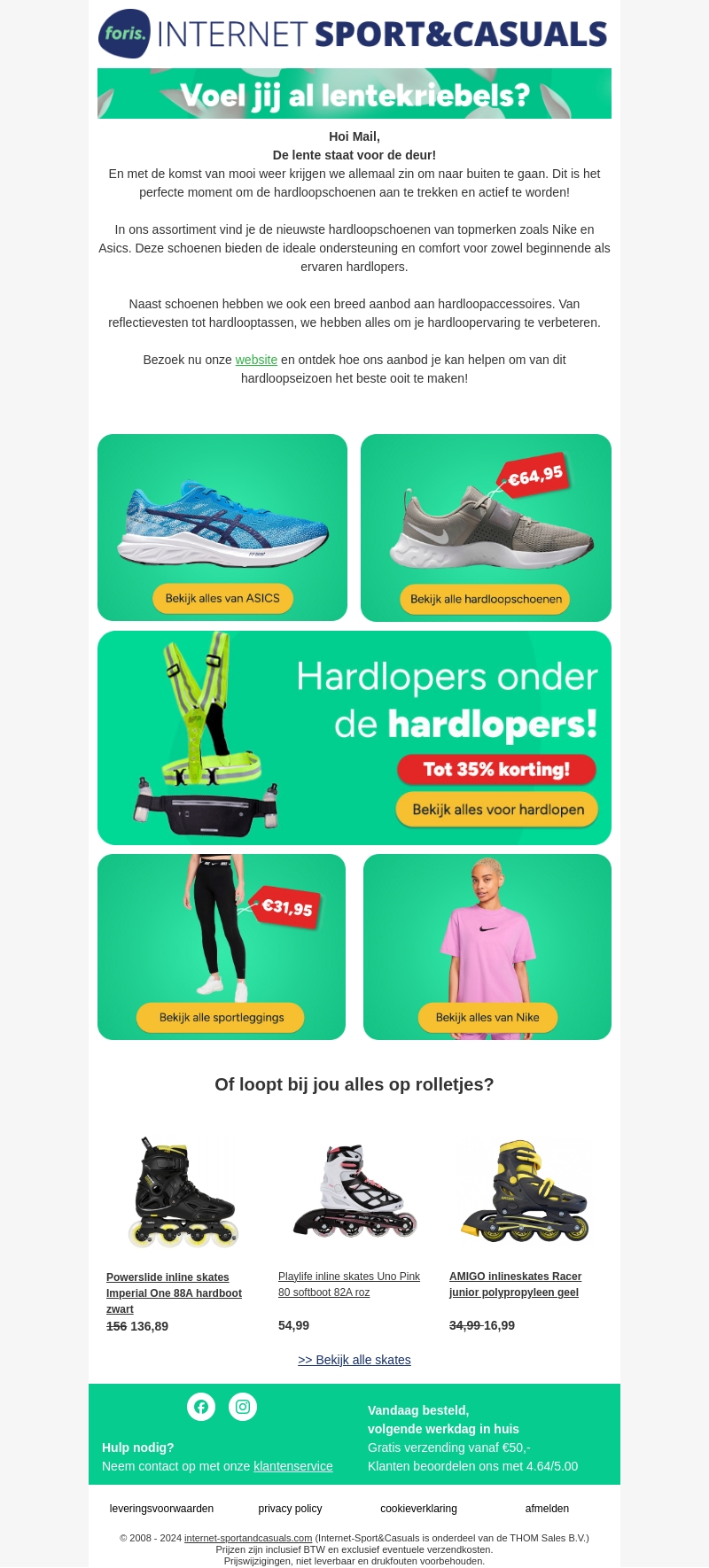Open the cookieverklaring link
The width and height of the screenshot is (709, 1568).
[418, 1509]
